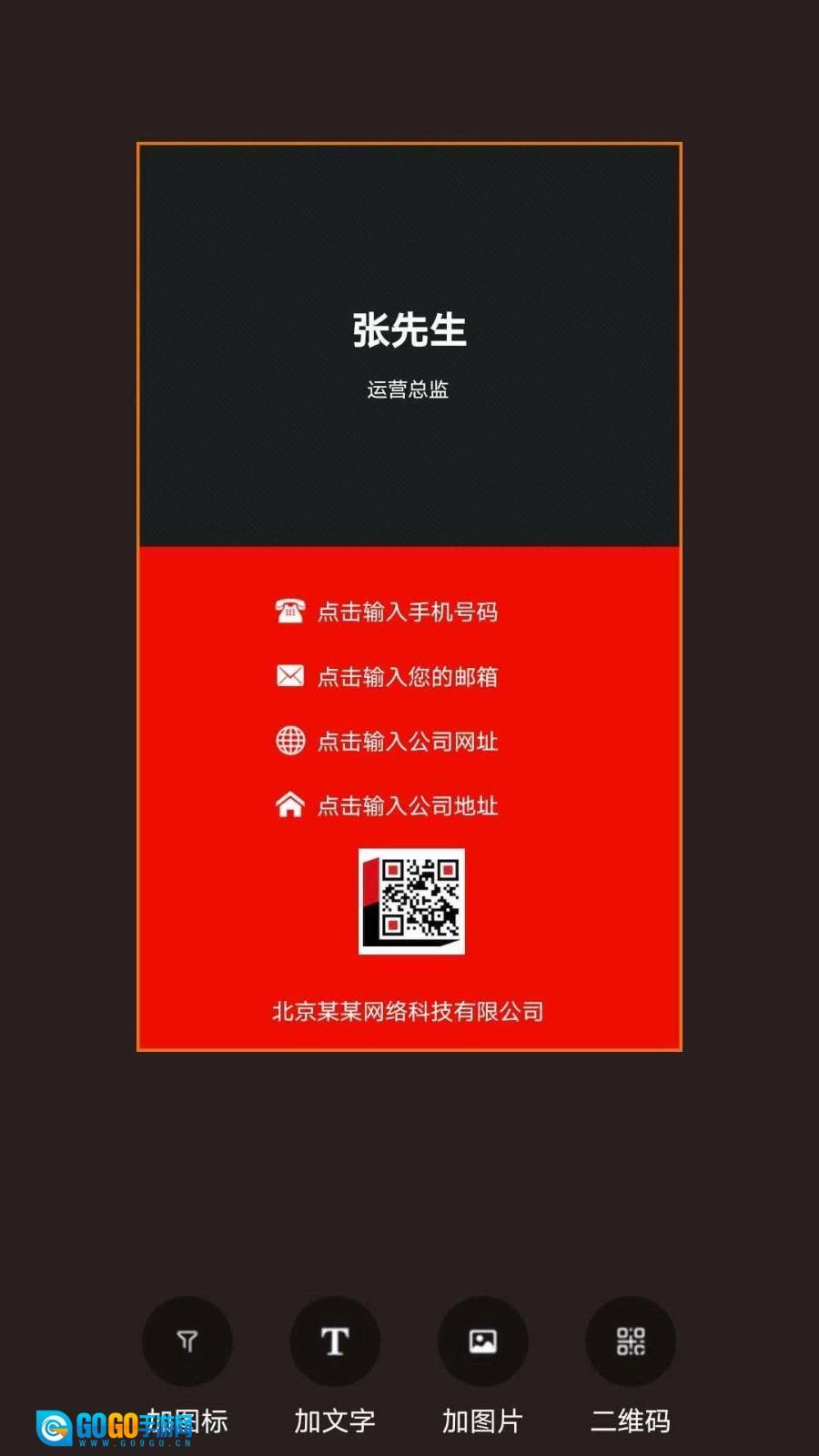Open the 二维码 QR code tool
Image resolution: width=819 pixels, height=1456 pixels.
click(x=630, y=1341)
